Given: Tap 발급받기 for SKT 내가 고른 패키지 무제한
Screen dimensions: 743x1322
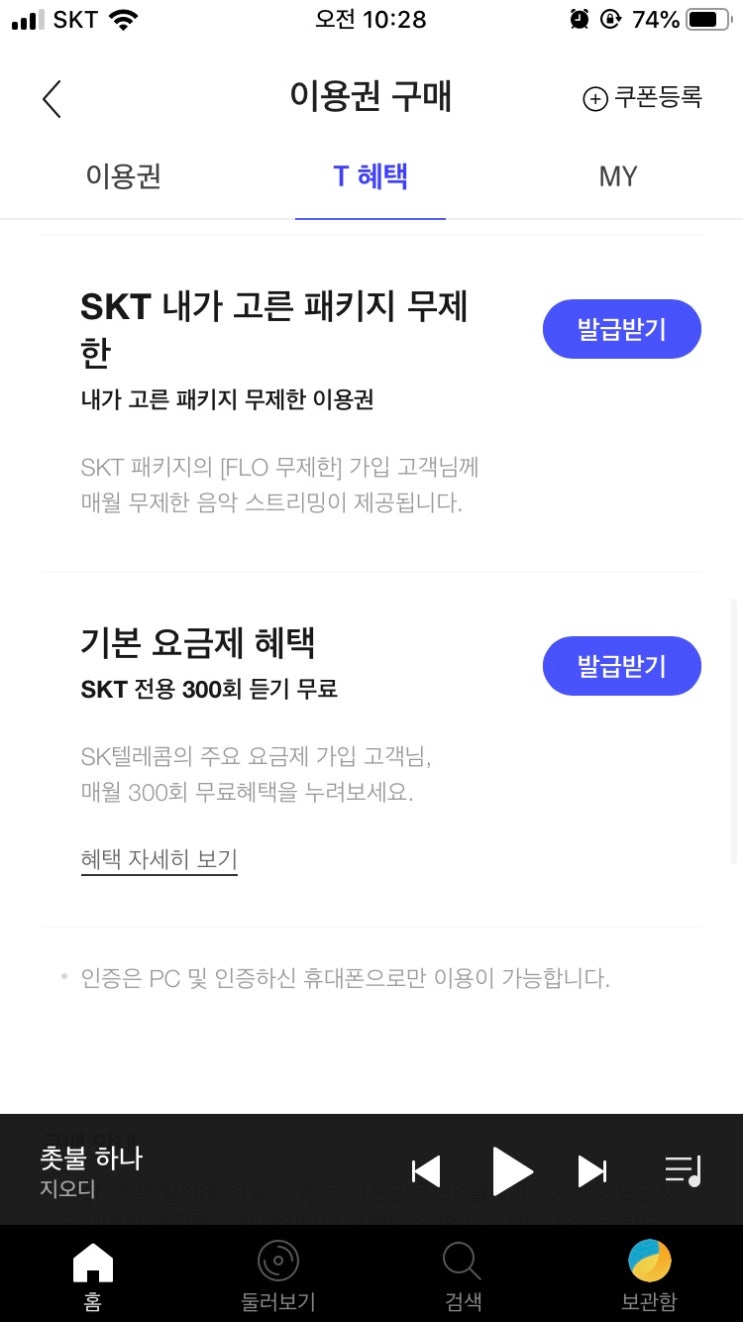Looking at the screenshot, I should pos(621,328).
